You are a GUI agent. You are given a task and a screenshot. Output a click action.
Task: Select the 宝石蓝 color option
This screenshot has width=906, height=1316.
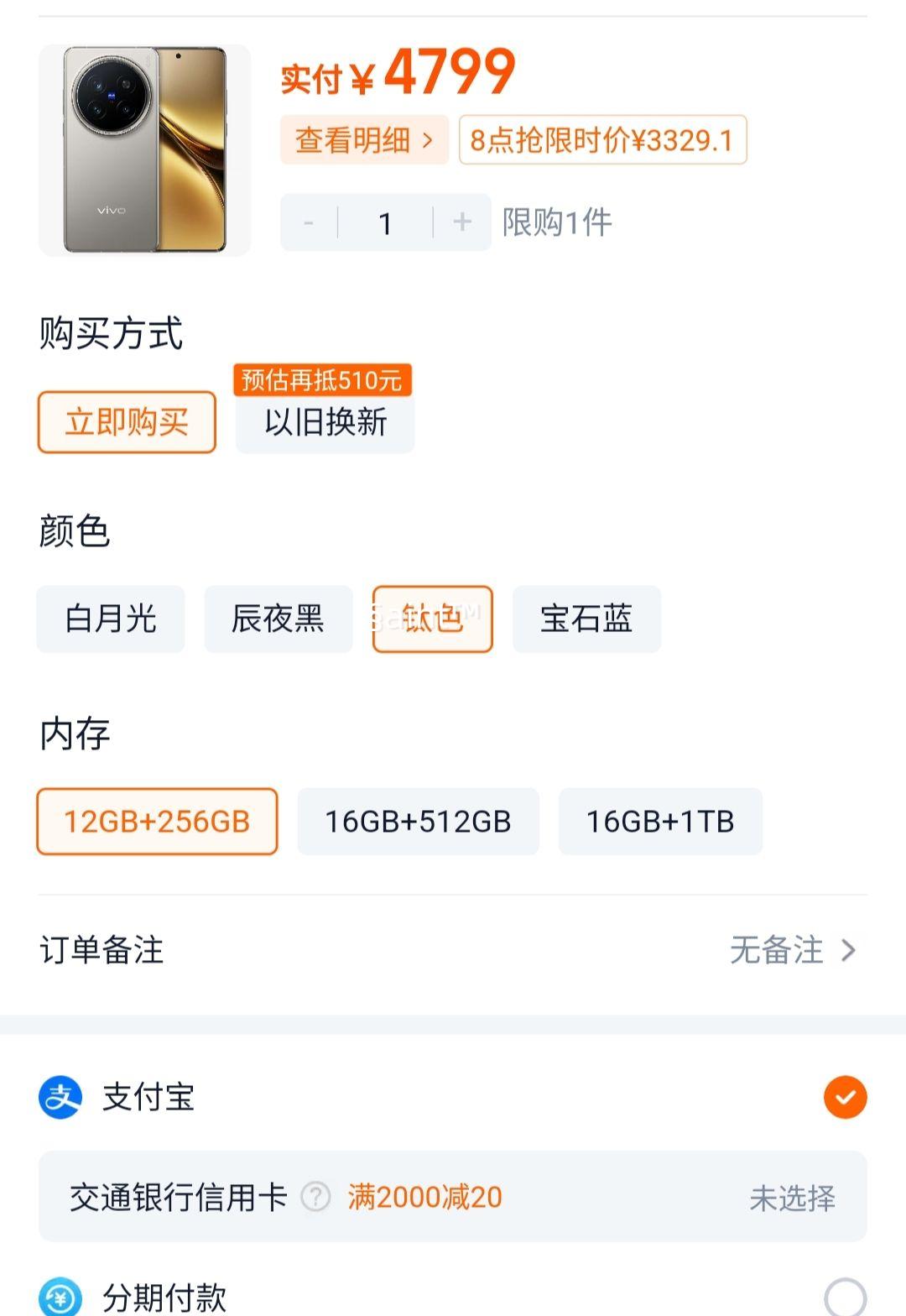(x=586, y=619)
